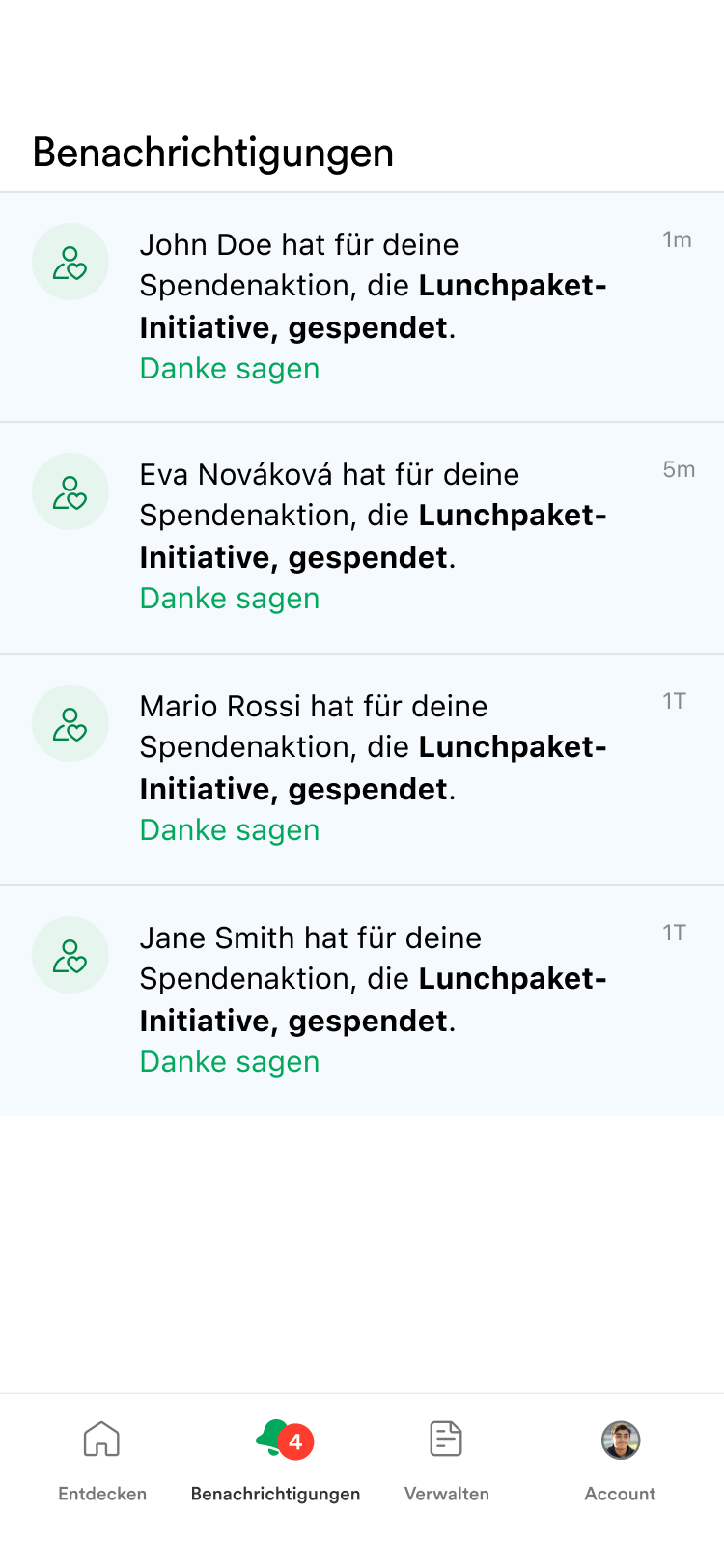Open Eva Nováková's donation notification

(x=362, y=538)
